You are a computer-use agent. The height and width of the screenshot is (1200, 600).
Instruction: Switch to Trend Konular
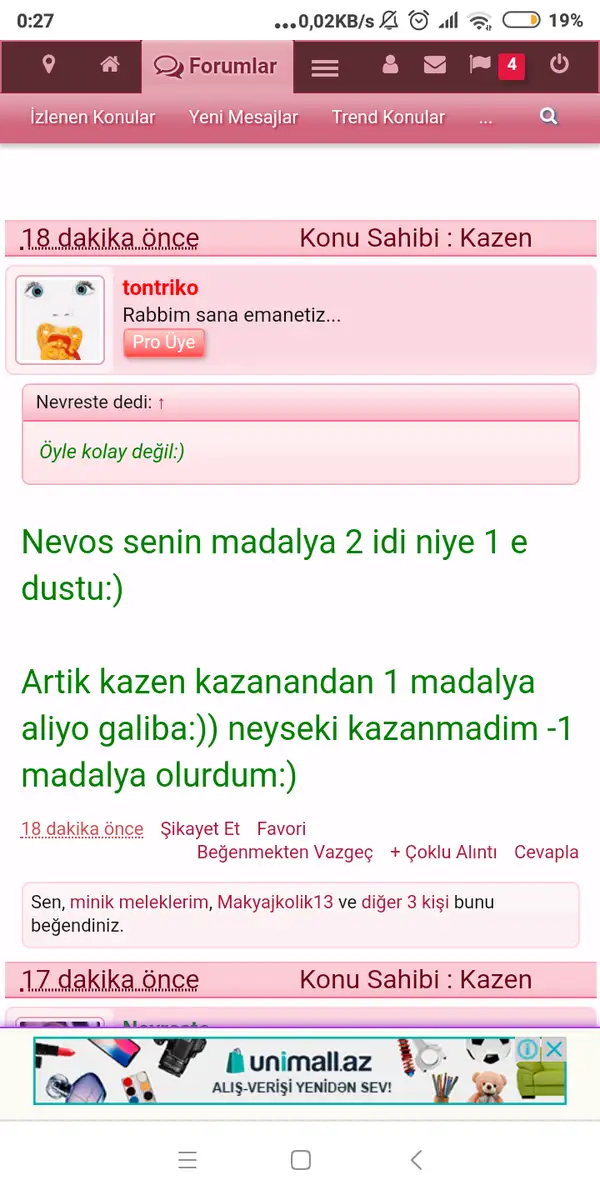click(388, 117)
